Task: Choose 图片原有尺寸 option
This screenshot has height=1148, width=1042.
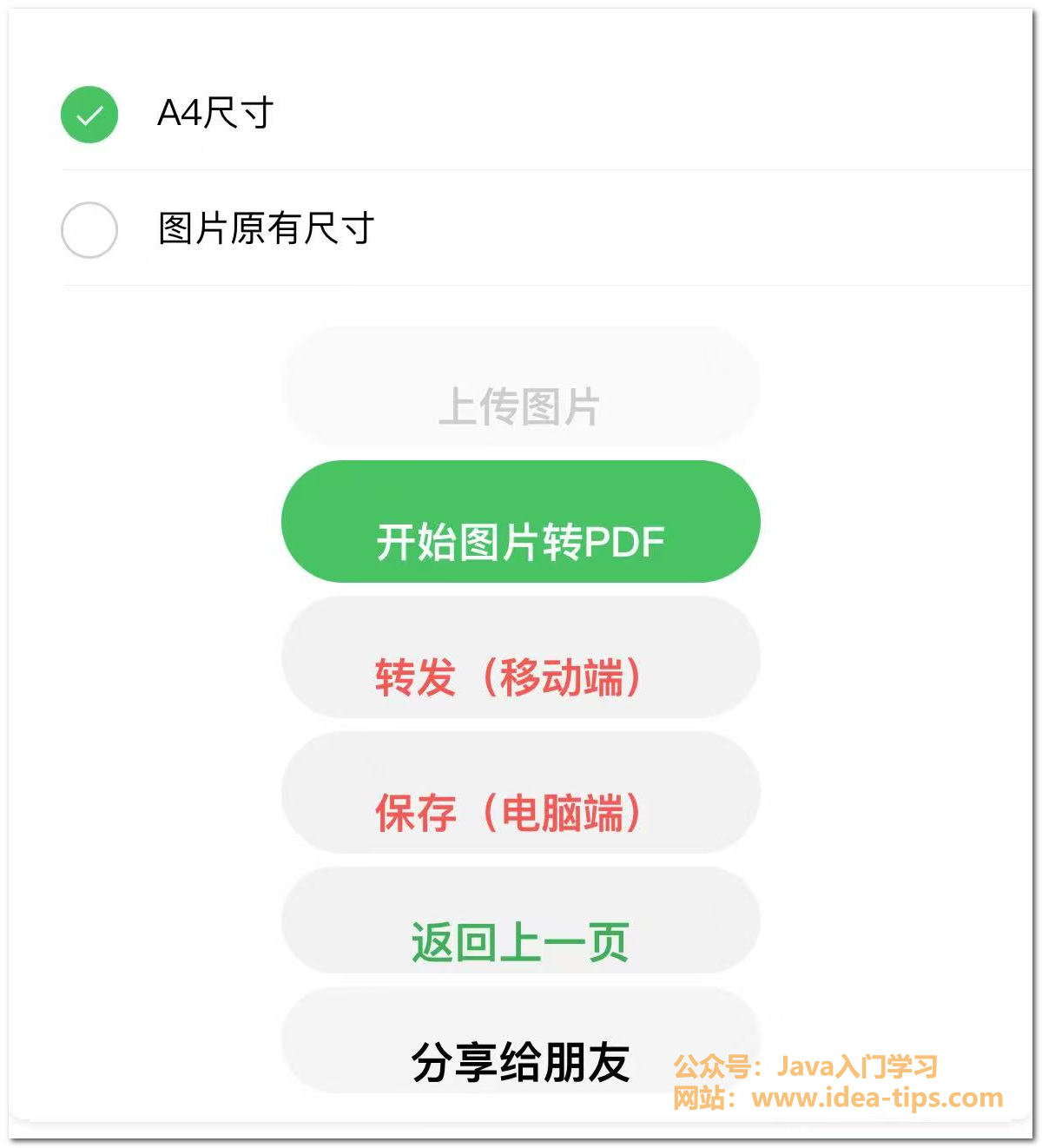Action: (89, 230)
